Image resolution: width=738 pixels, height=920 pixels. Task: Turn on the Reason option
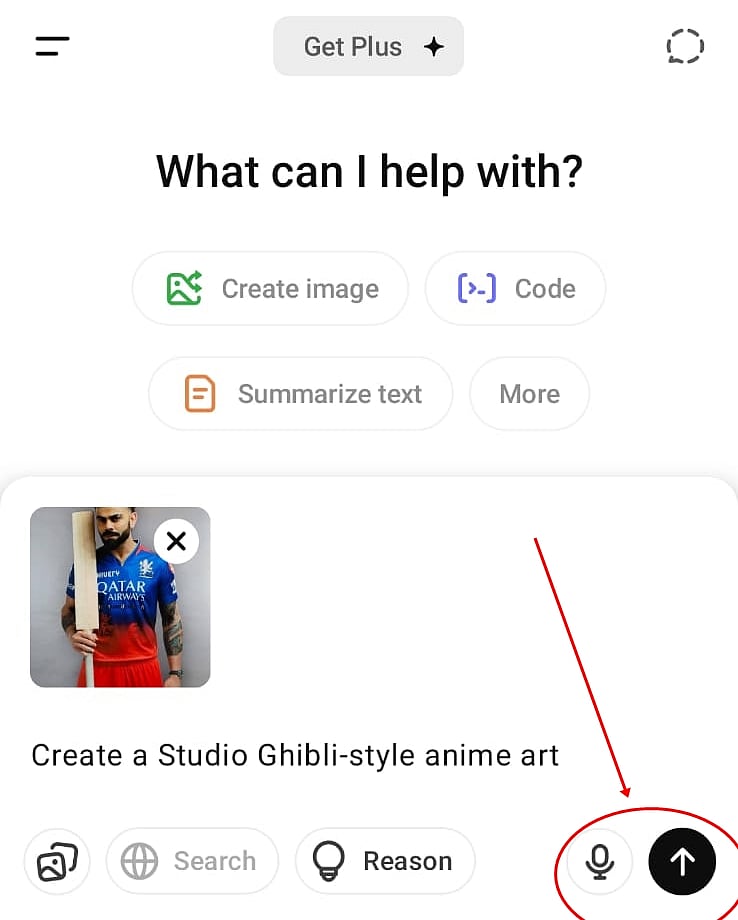coord(385,861)
